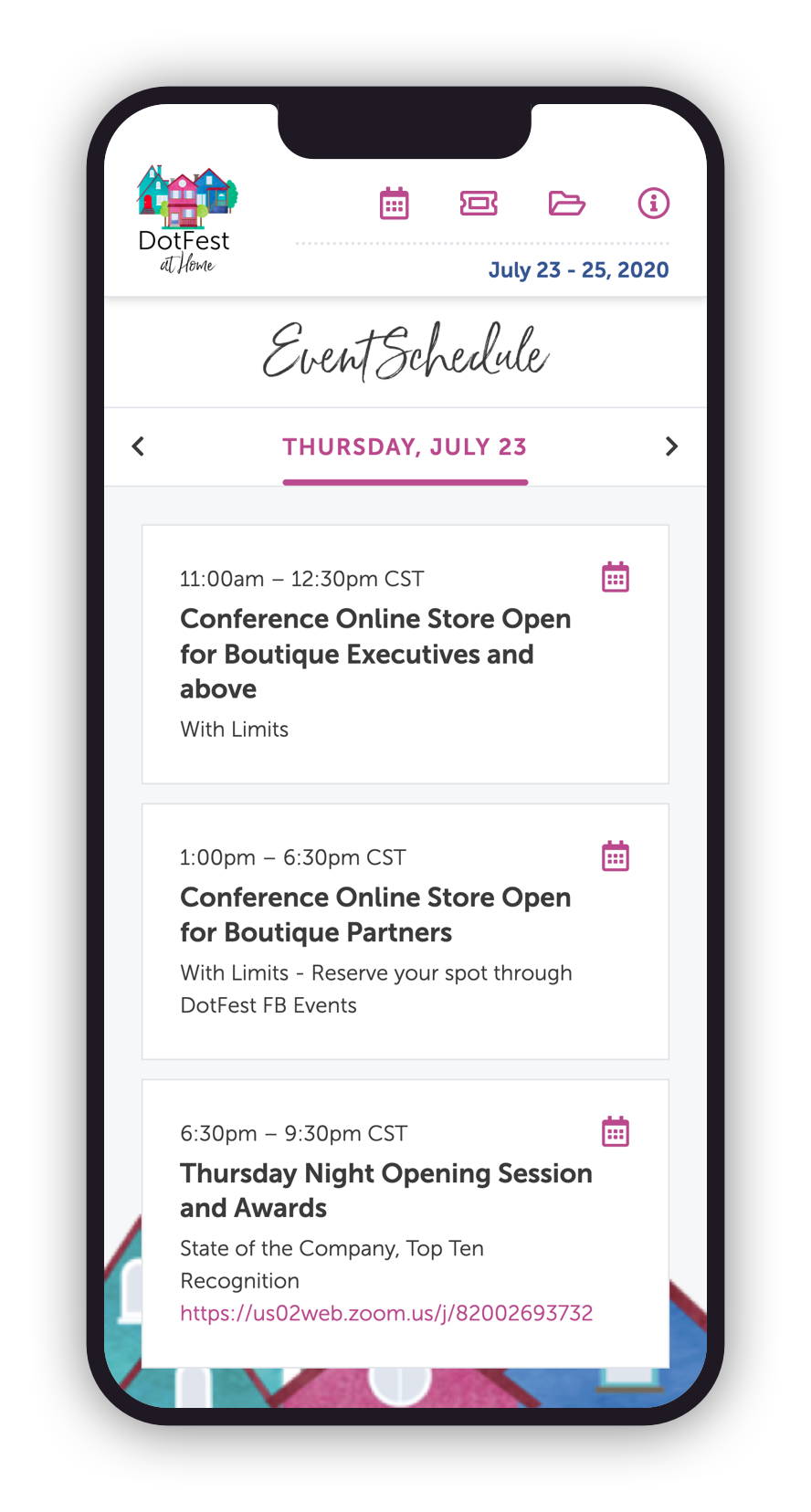
Task: Open the folder icon in the header
Action: pos(566,203)
